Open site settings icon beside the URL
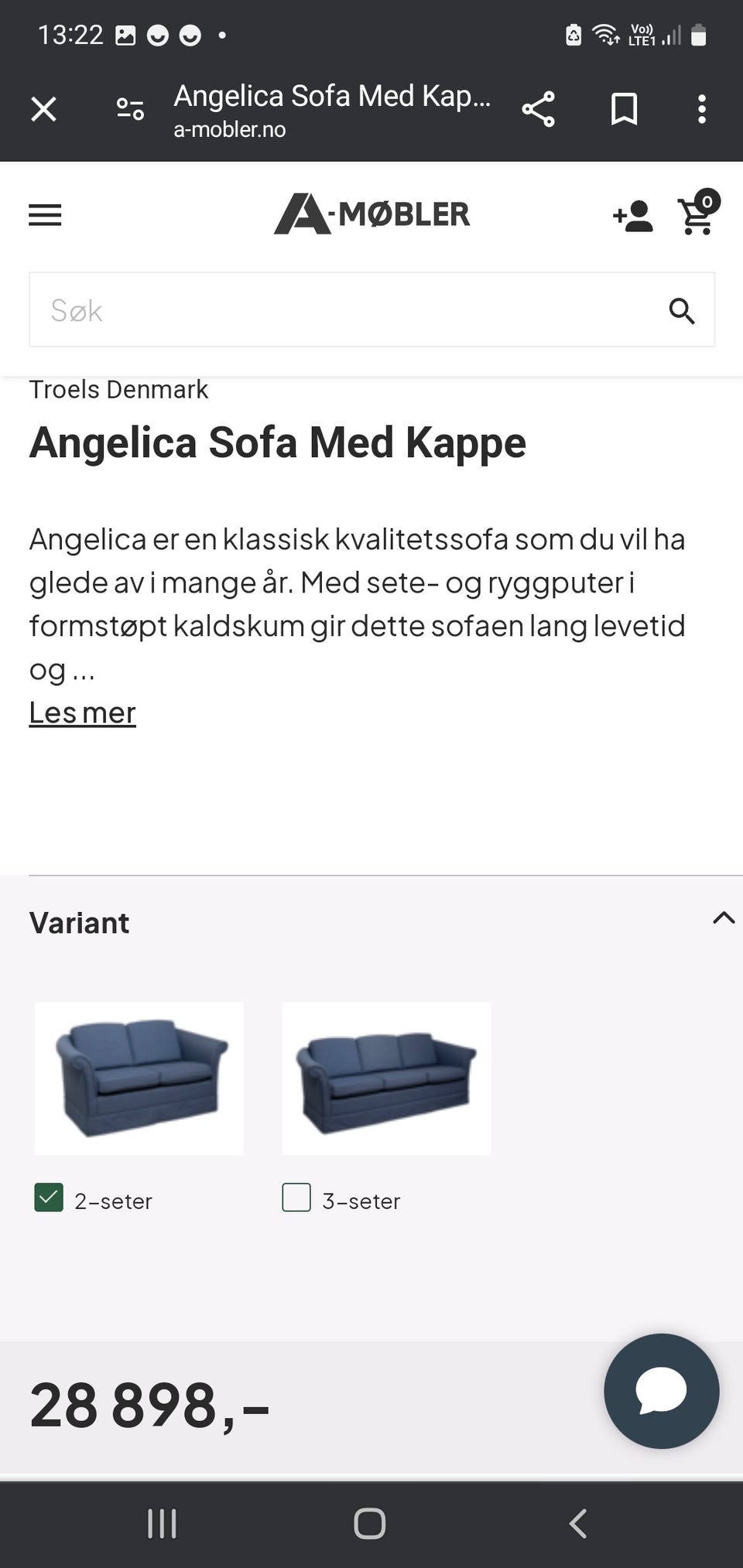The height and width of the screenshot is (1568, 743). pos(130,109)
